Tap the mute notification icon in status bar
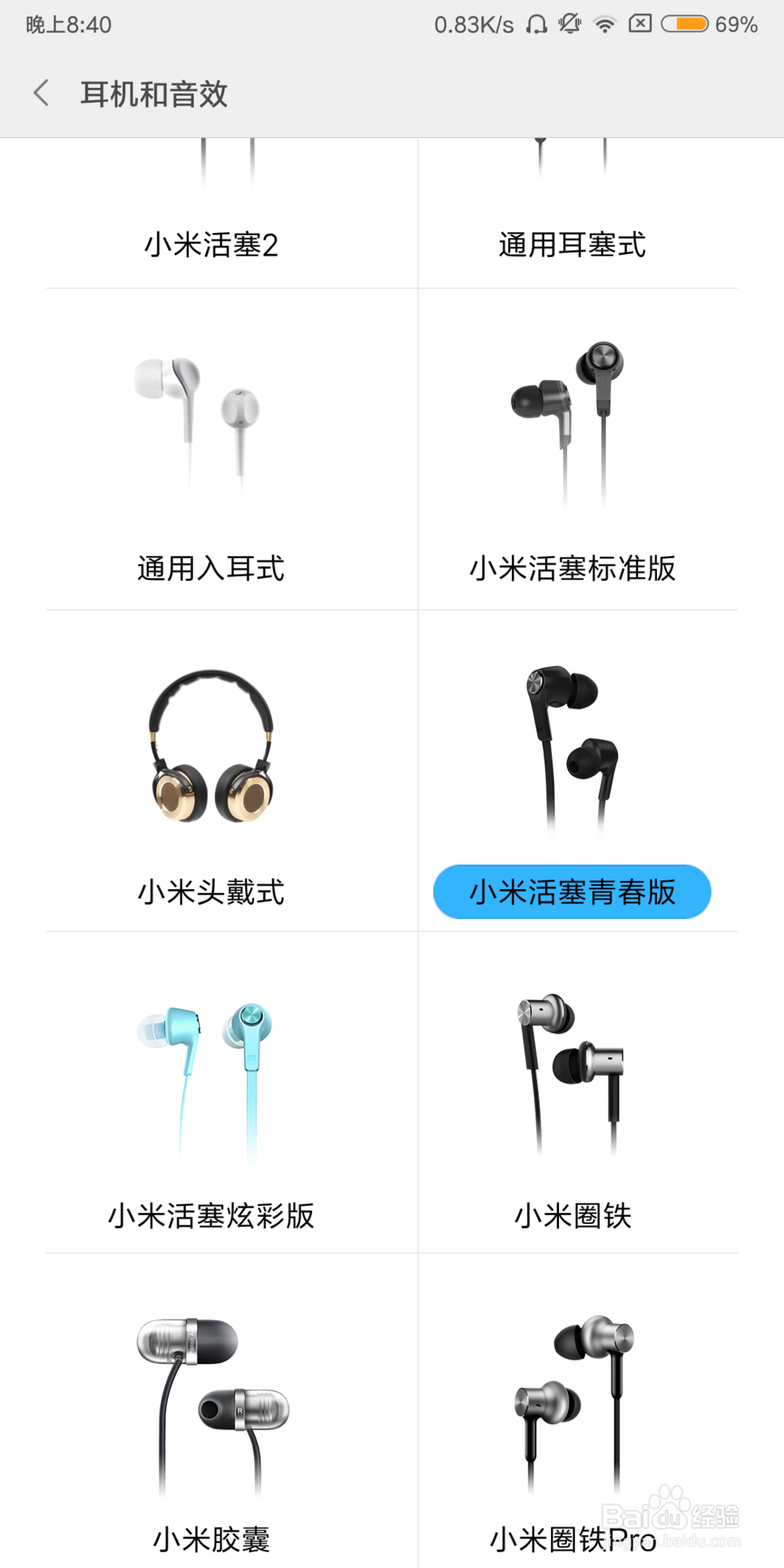The width and height of the screenshot is (784, 1568). 569,24
